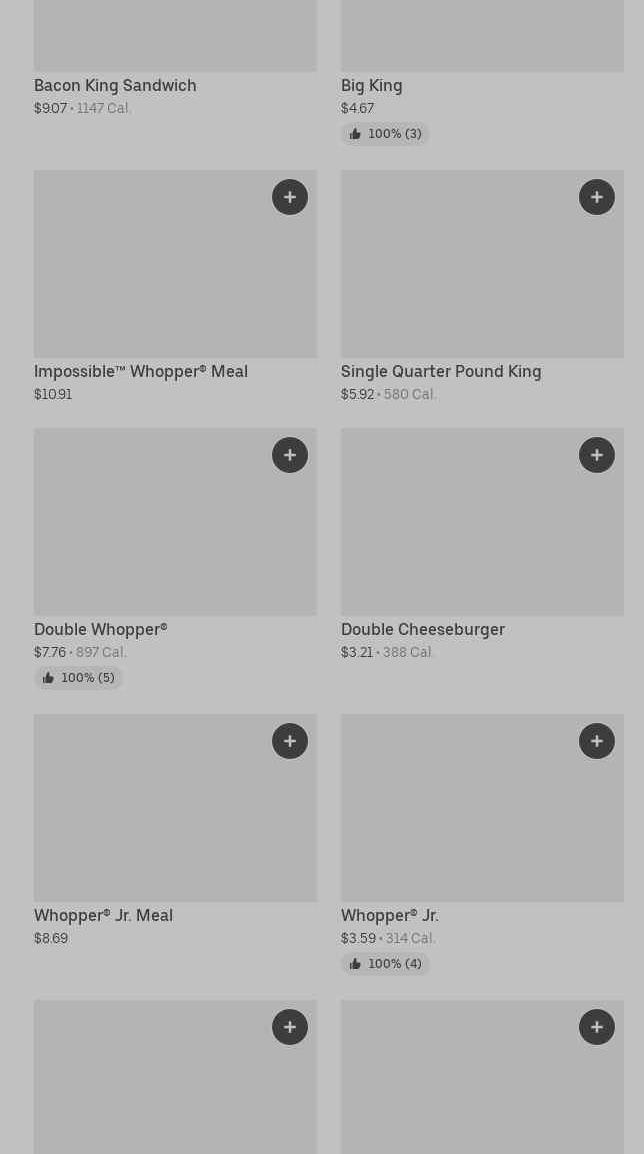Add Single Quarter Pound King to cart
Screen dimensions: 644x1154
pos(597,197)
